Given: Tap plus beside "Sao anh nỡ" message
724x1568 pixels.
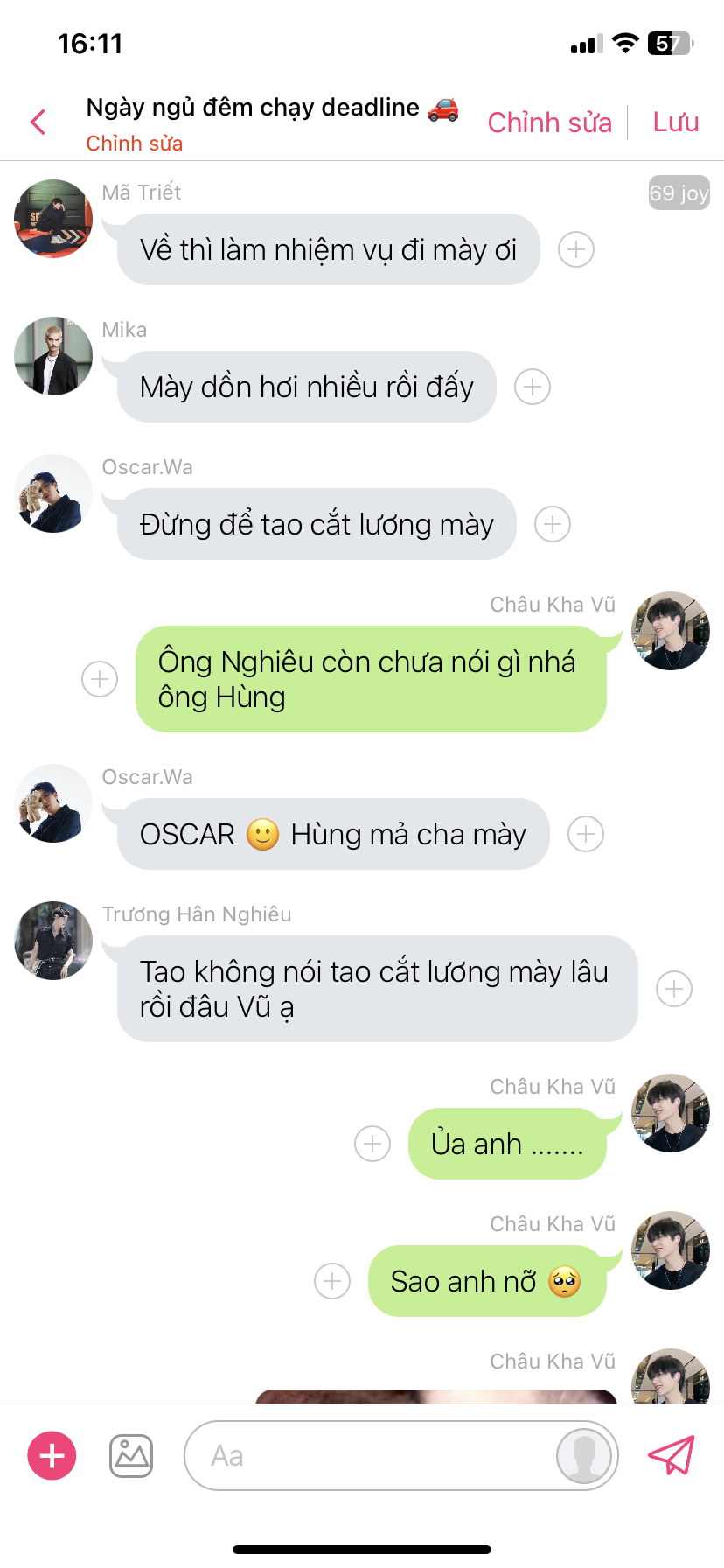Looking at the screenshot, I should [x=332, y=1281].
